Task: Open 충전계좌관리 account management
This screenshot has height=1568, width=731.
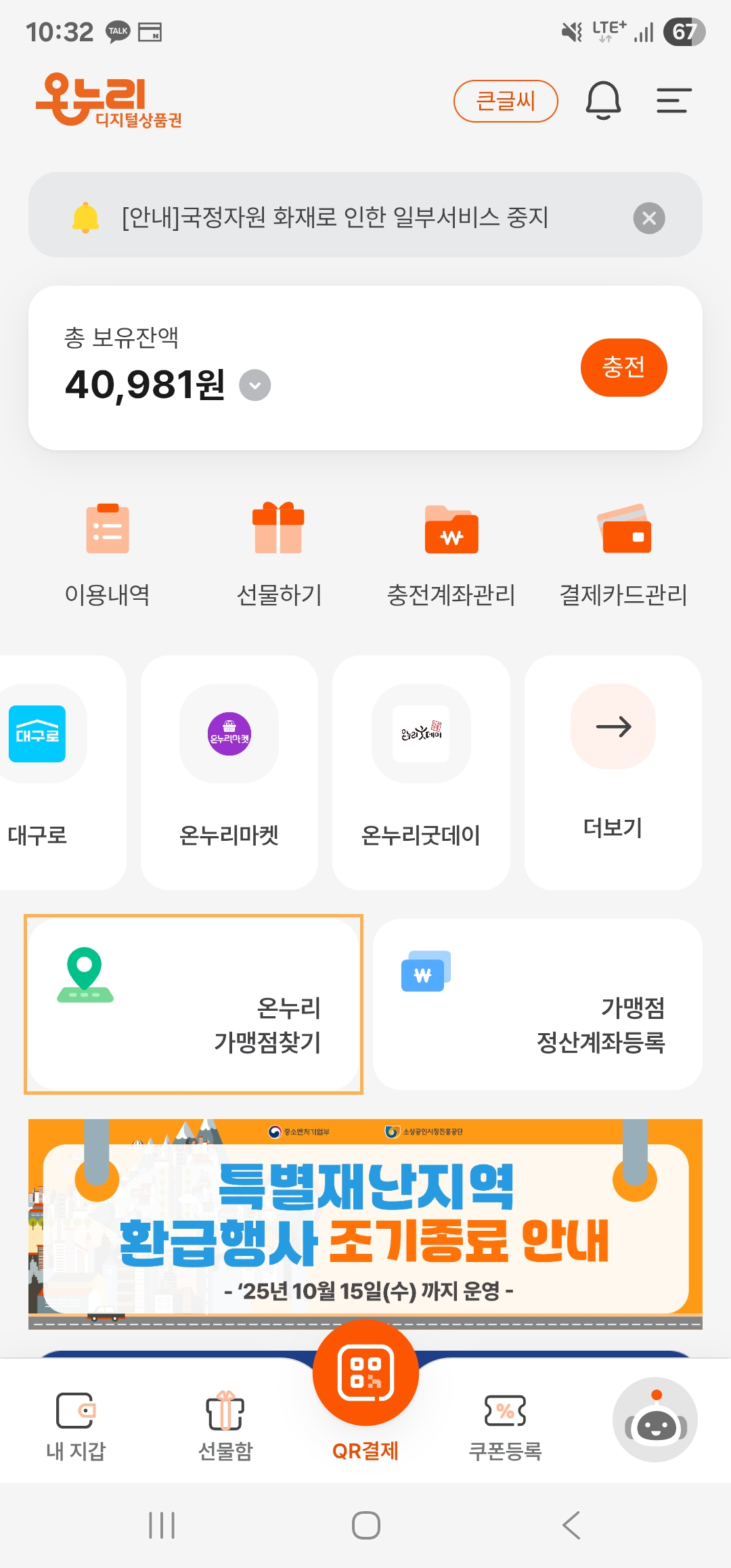Action: click(451, 555)
